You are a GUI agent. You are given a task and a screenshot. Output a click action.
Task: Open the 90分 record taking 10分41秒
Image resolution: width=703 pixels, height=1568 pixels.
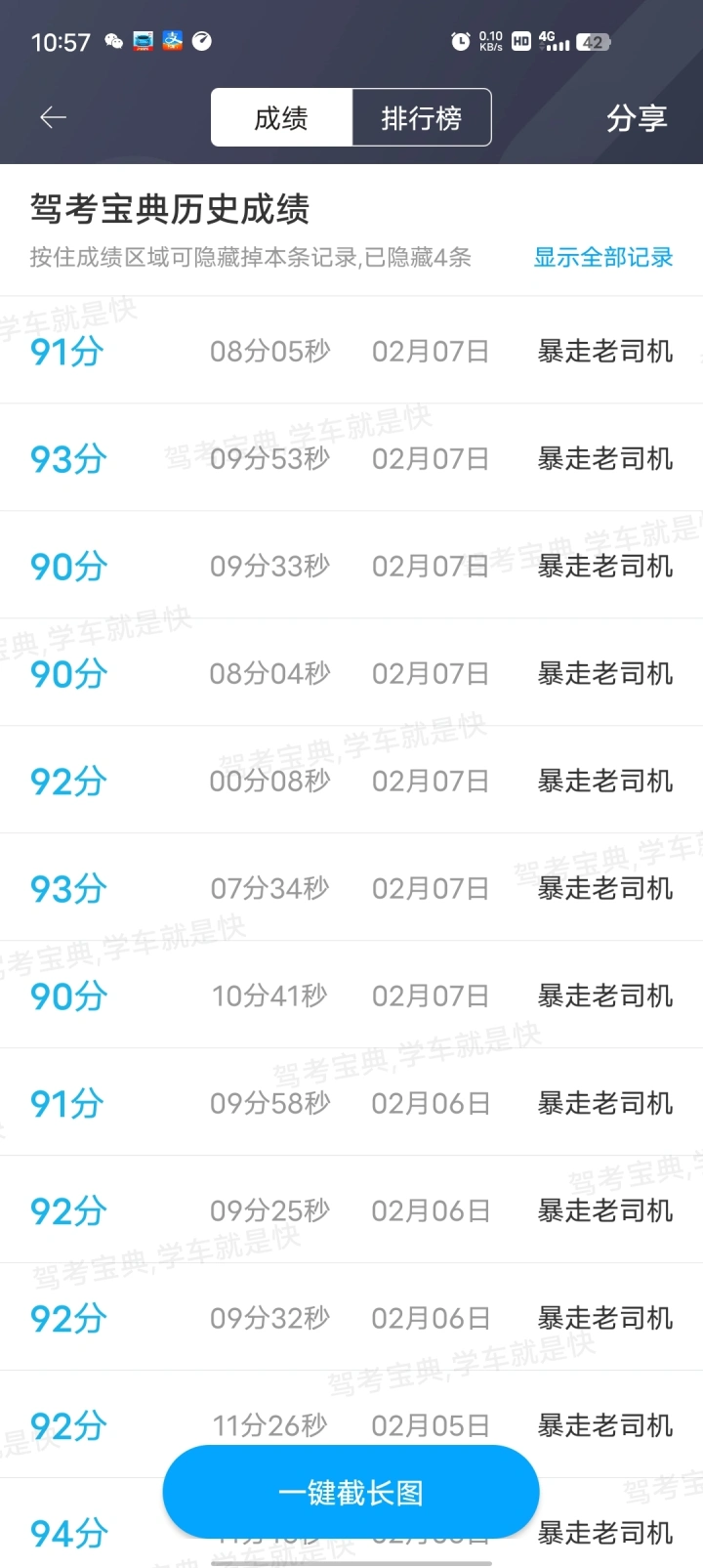[351, 996]
